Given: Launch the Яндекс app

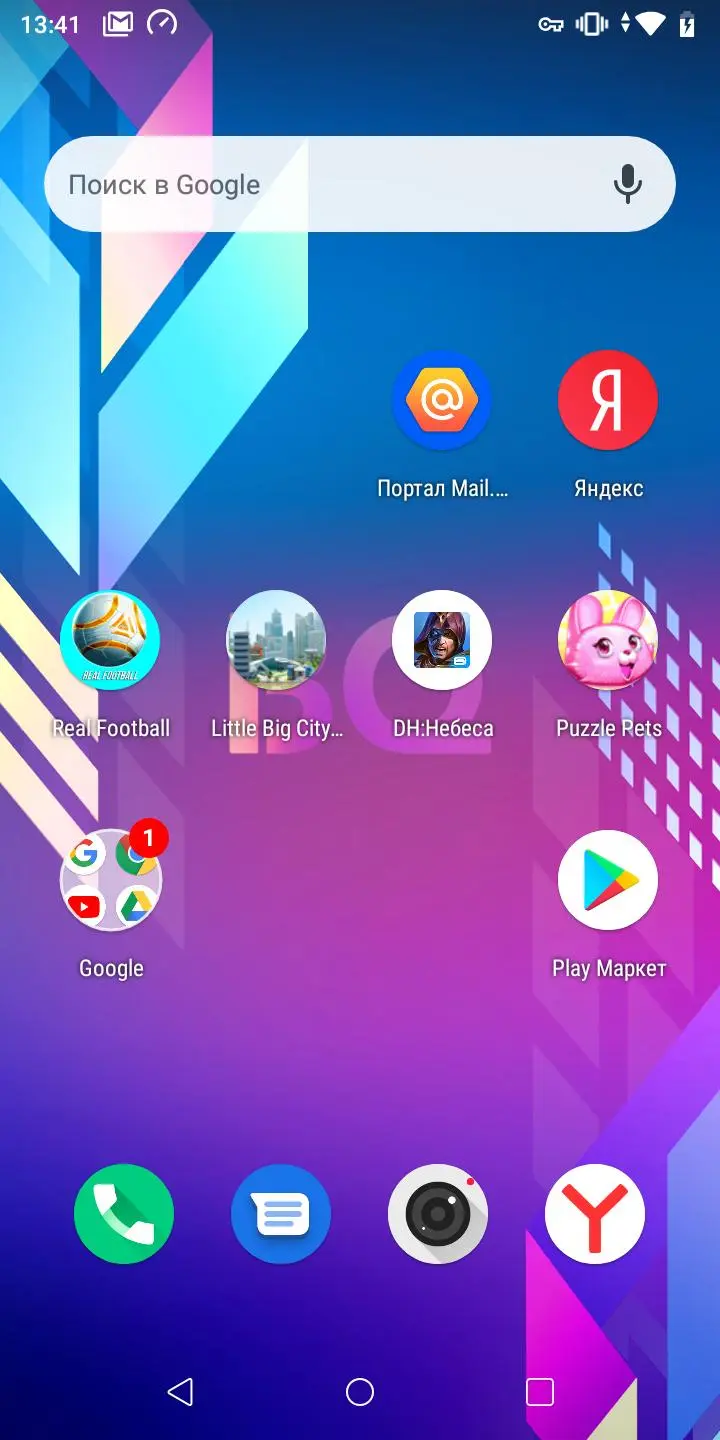Looking at the screenshot, I should point(608,400).
